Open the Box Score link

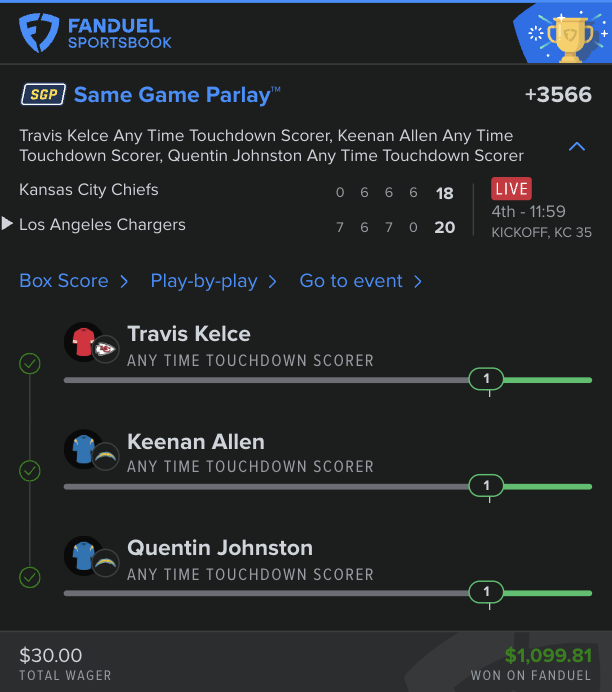pos(73,281)
